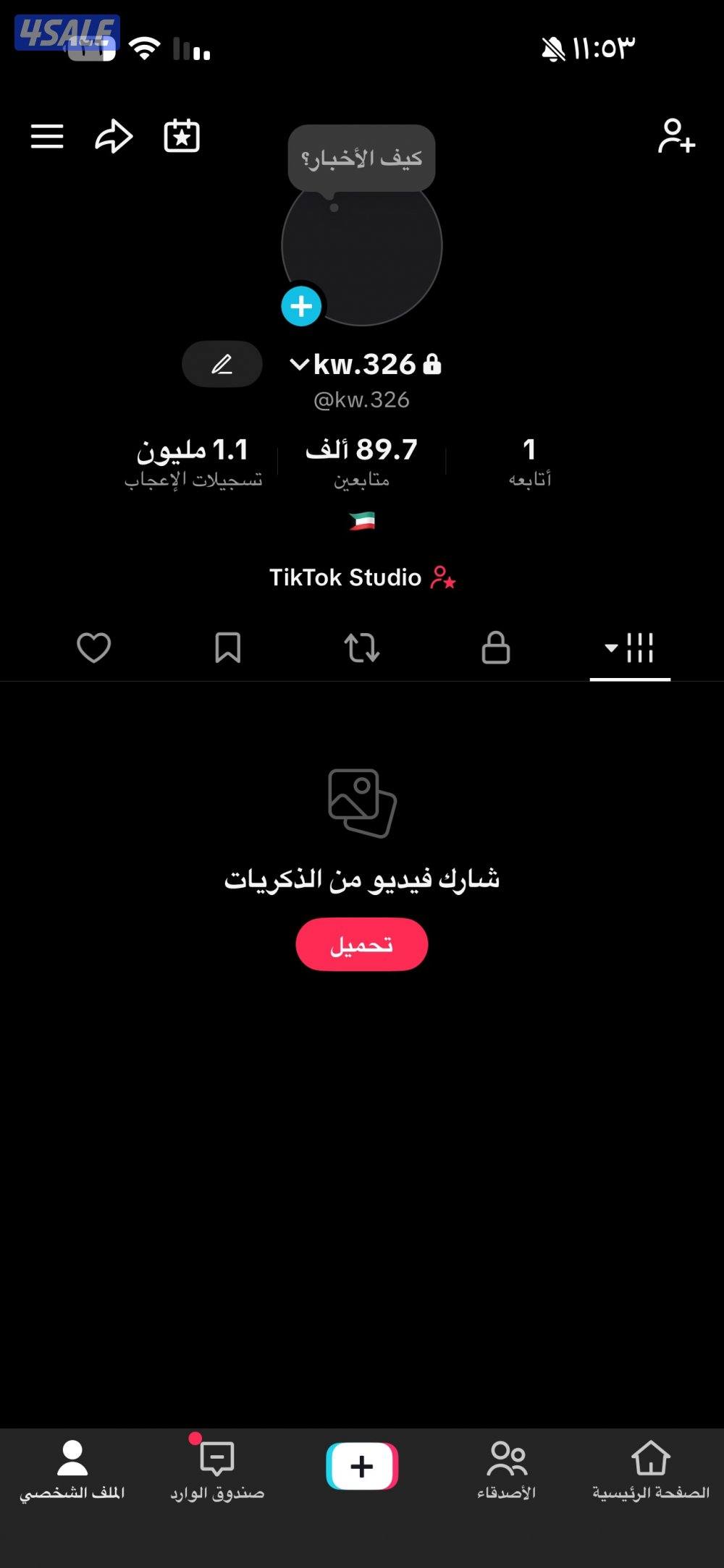Open the bookmarks tab icon
This screenshot has width=724, height=1568.
[x=228, y=649]
